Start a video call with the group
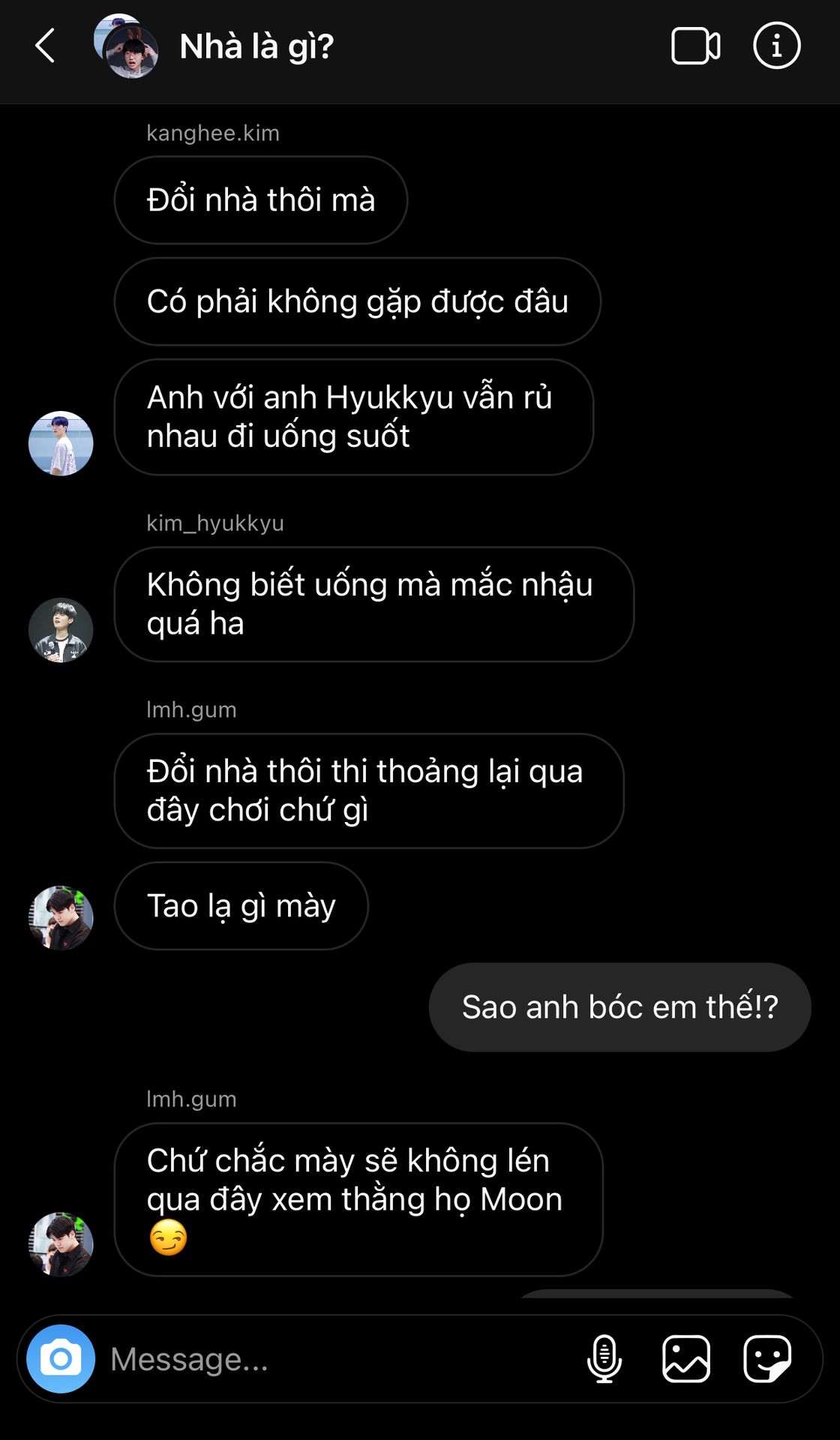Image resolution: width=840 pixels, height=1440 pixels. 695,46
